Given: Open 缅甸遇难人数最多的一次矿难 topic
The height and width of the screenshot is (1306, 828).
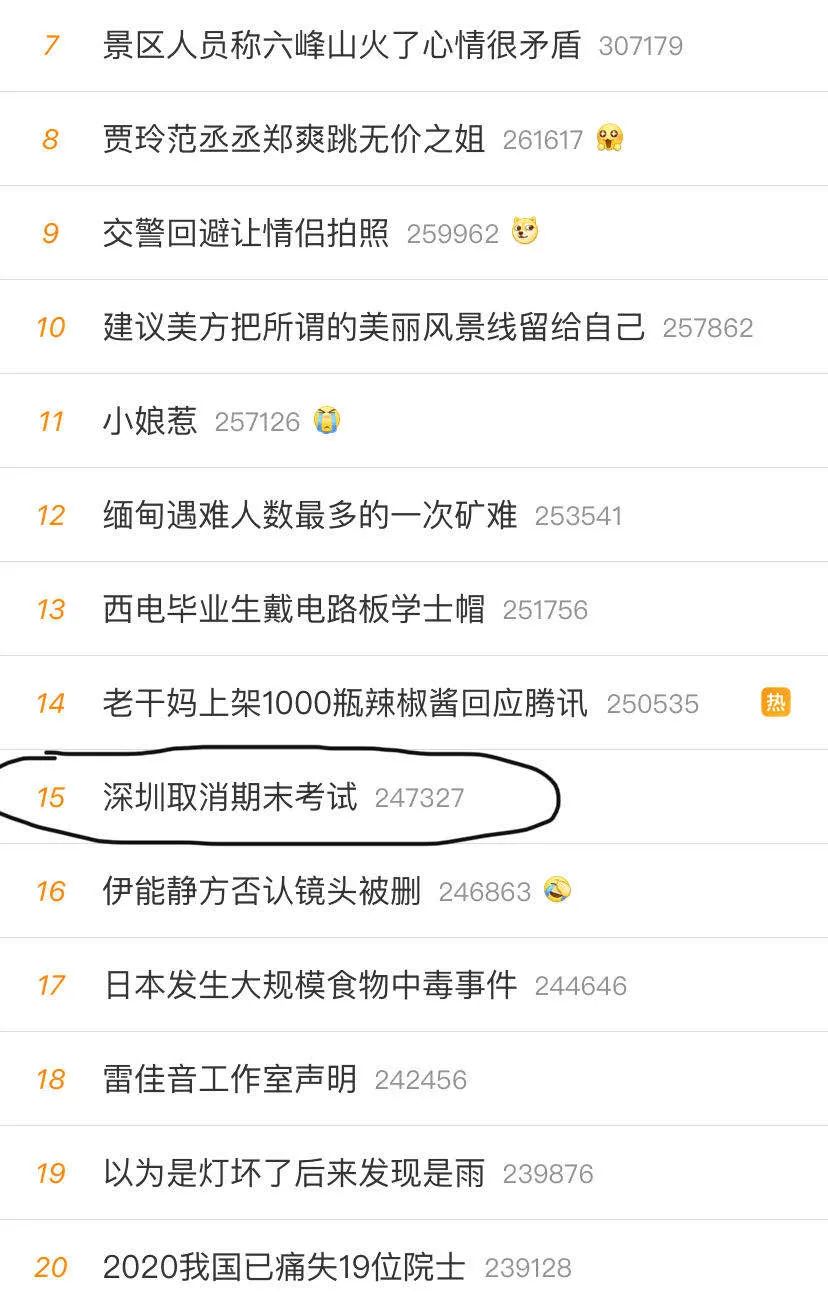Looking at the screenshot, I should (310, 515).
